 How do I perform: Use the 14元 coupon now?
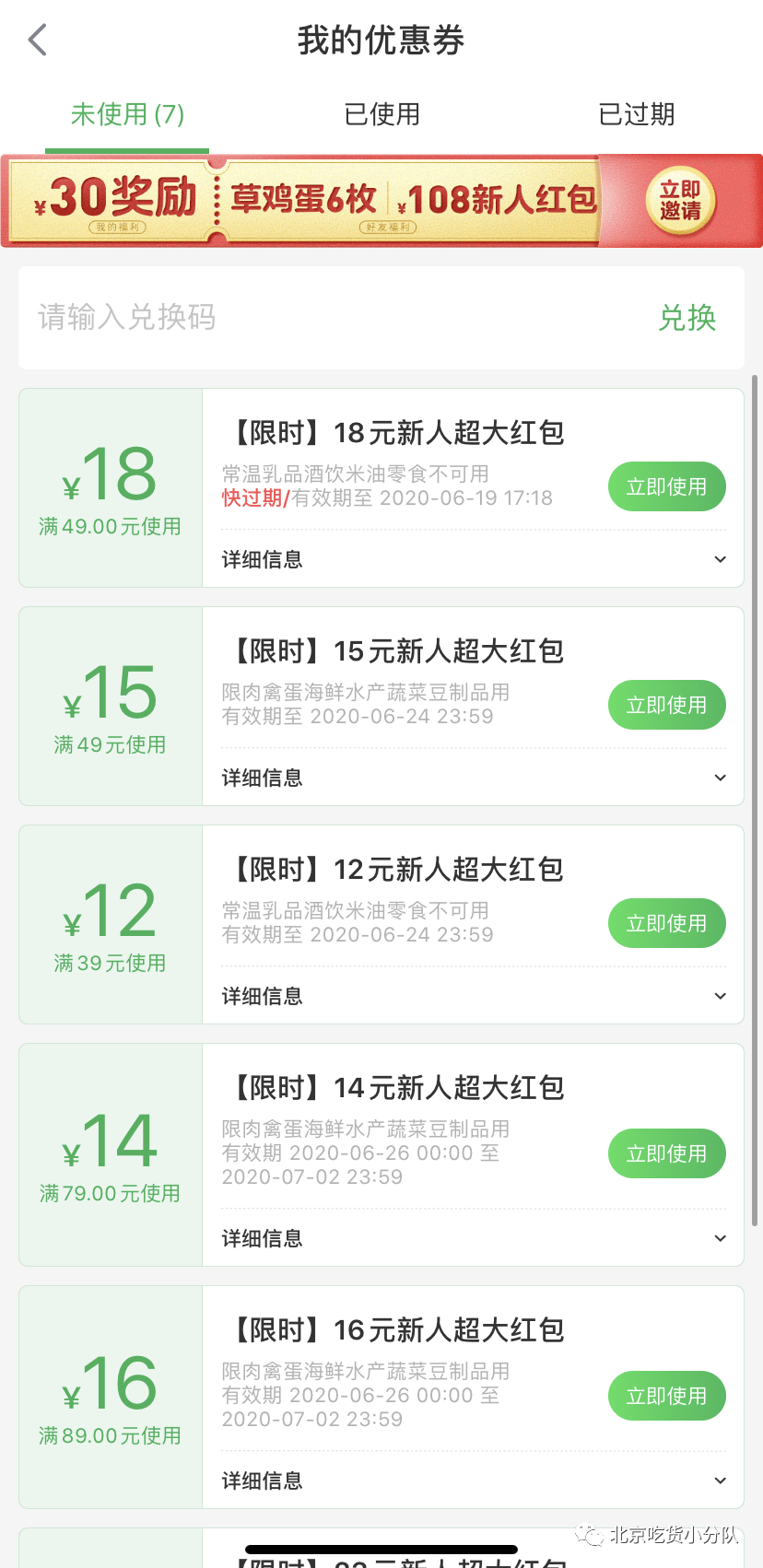tap(666, 1153)
